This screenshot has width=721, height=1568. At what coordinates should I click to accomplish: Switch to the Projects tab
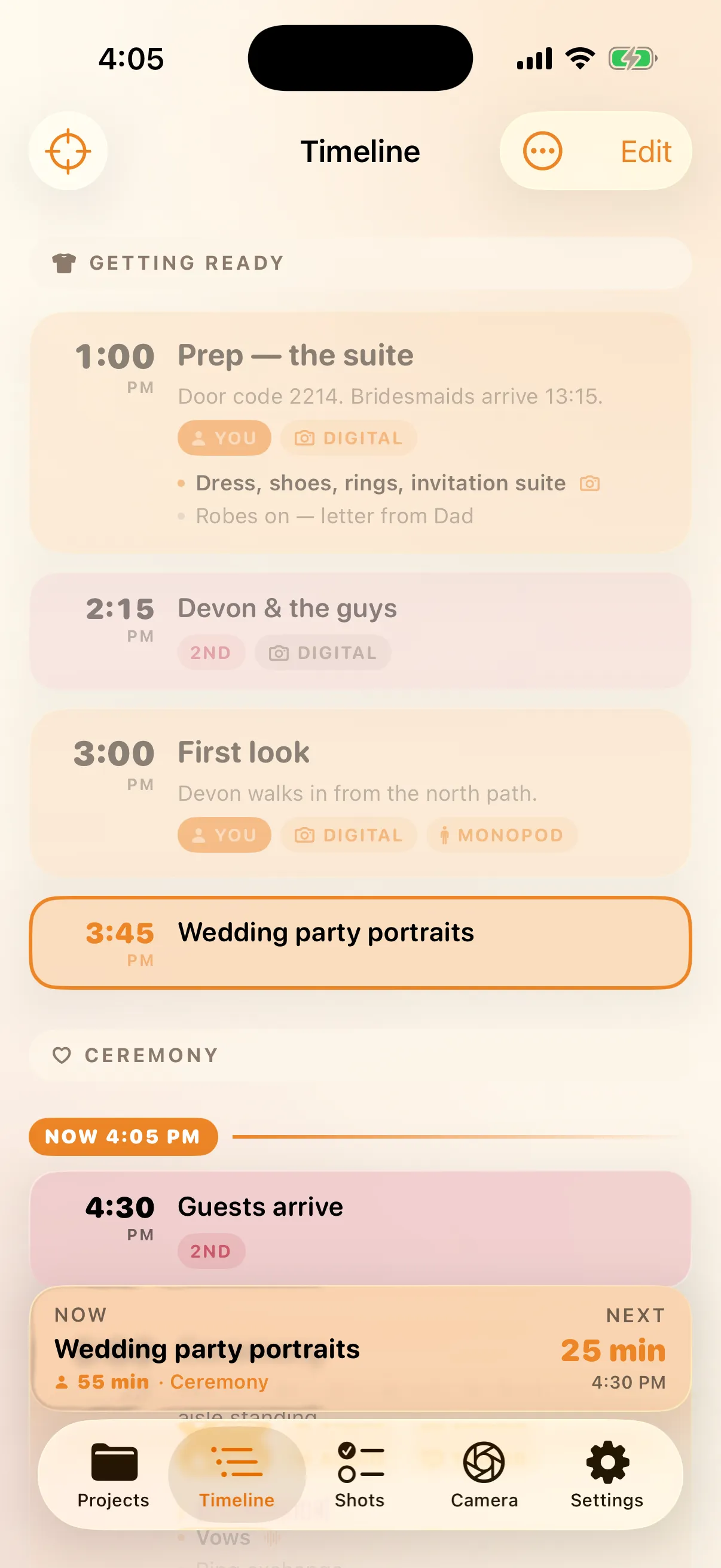(113, 1474)
